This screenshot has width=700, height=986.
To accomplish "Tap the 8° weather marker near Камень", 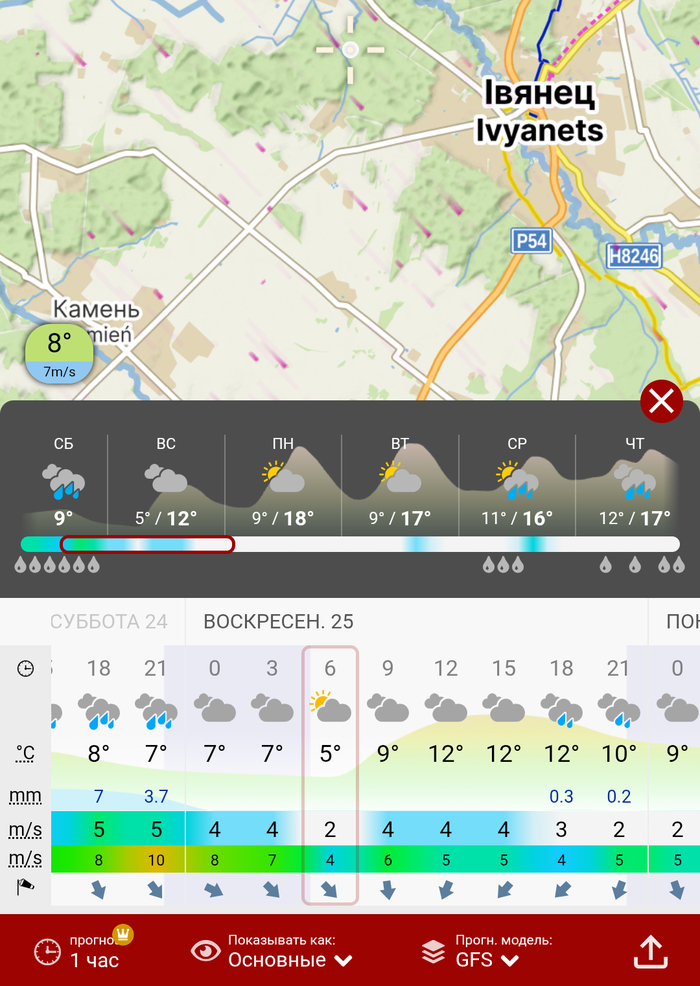I will (x=60, y=354).
